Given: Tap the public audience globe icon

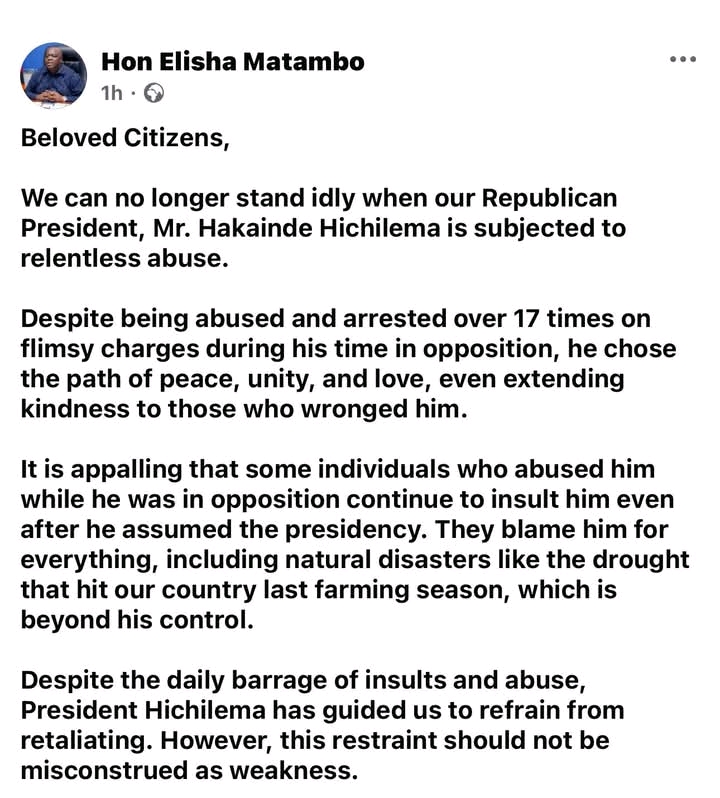Looking at the screenshot, I should (x=155, y=94).
